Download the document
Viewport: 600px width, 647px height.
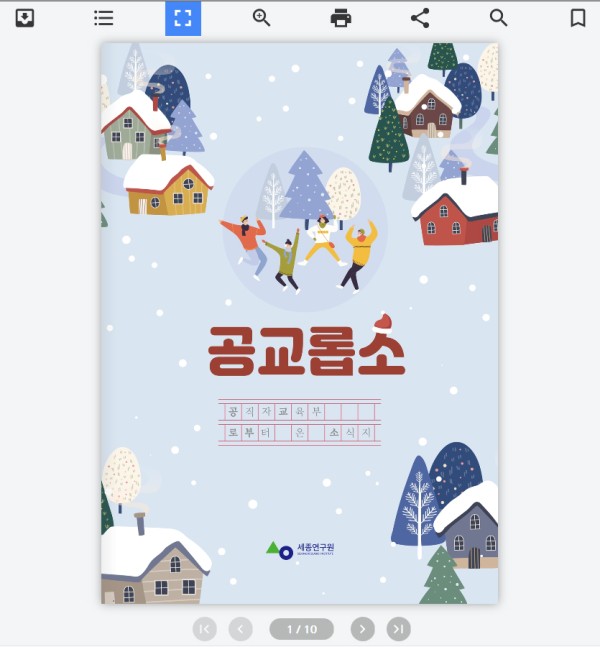point(25,18)
